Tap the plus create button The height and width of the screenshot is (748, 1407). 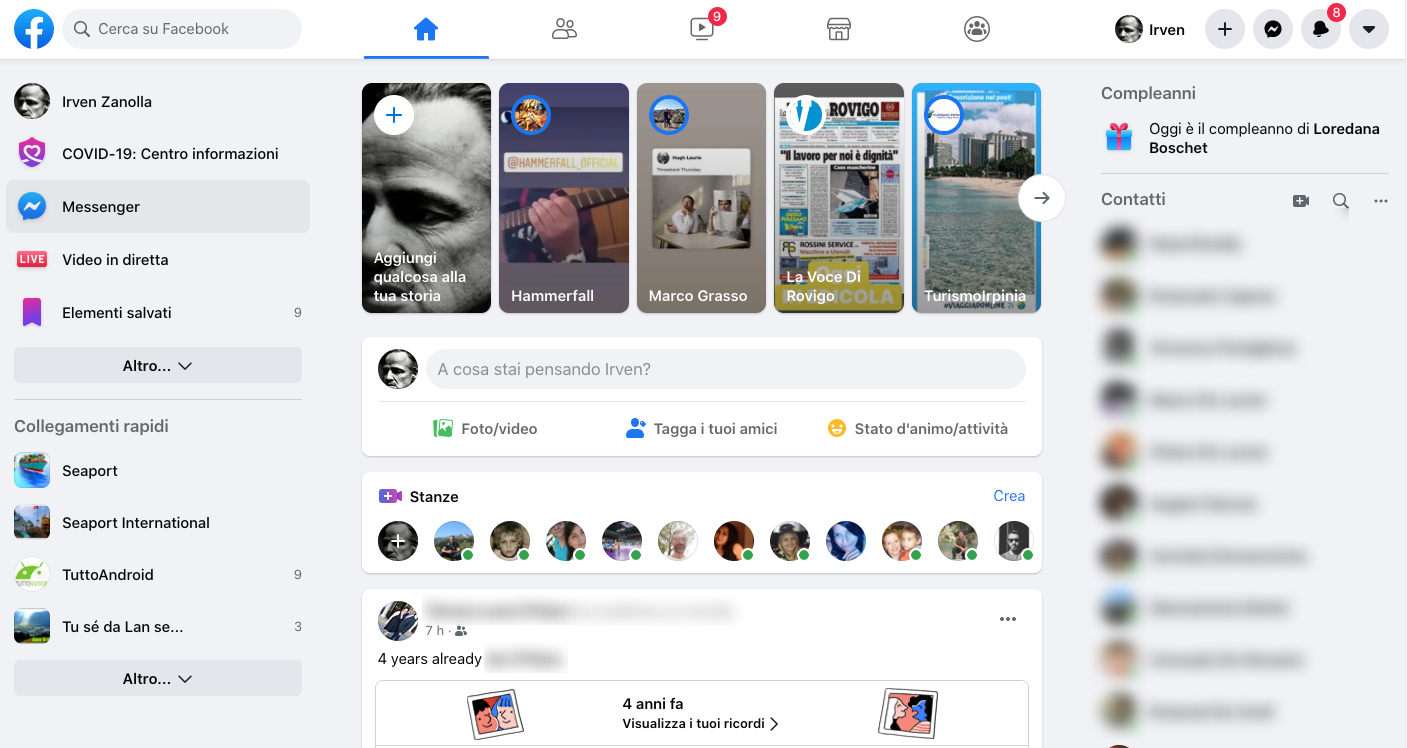tap(1224, 29)
